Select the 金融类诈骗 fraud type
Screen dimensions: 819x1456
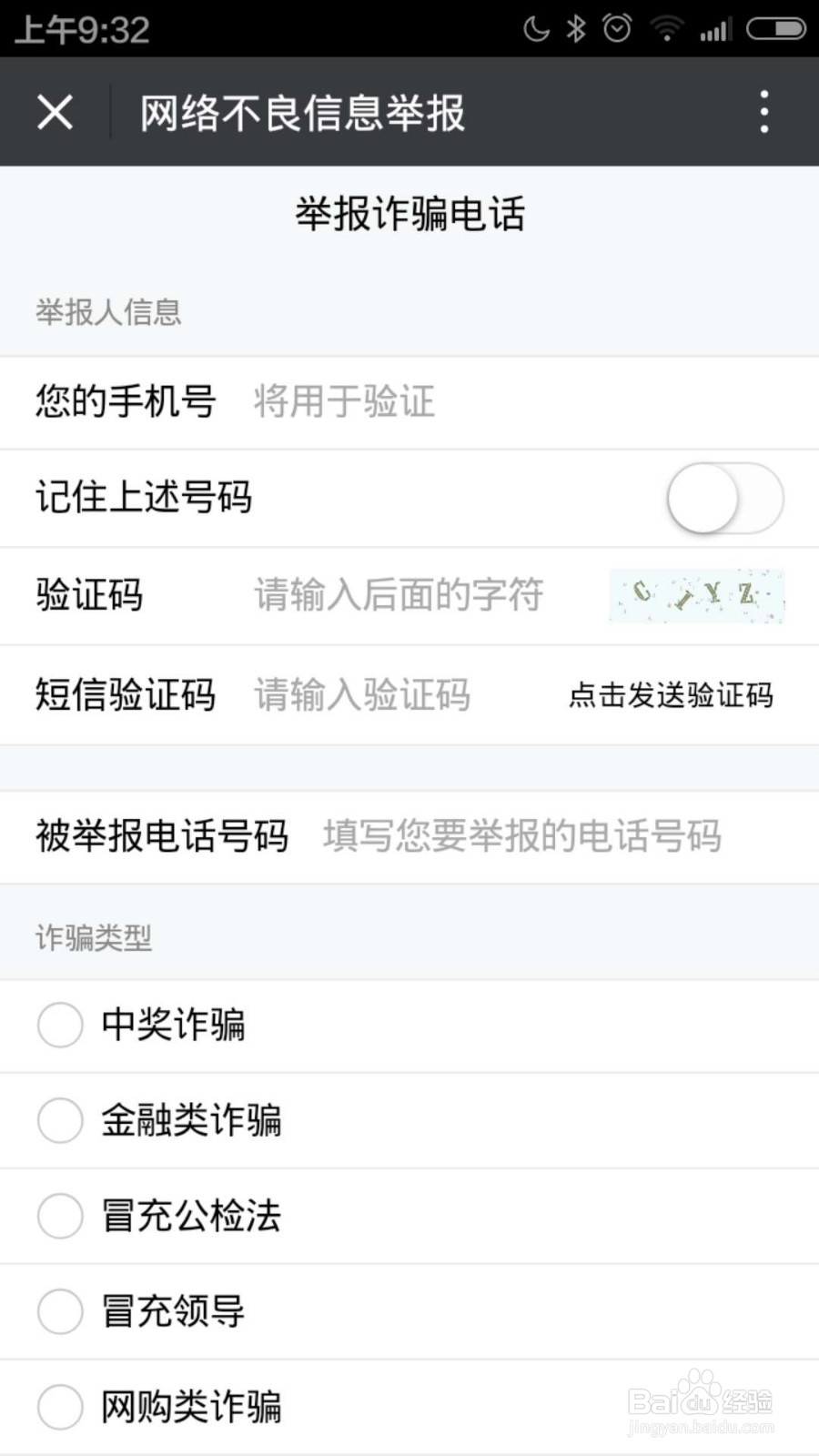tap(59, 1120)
